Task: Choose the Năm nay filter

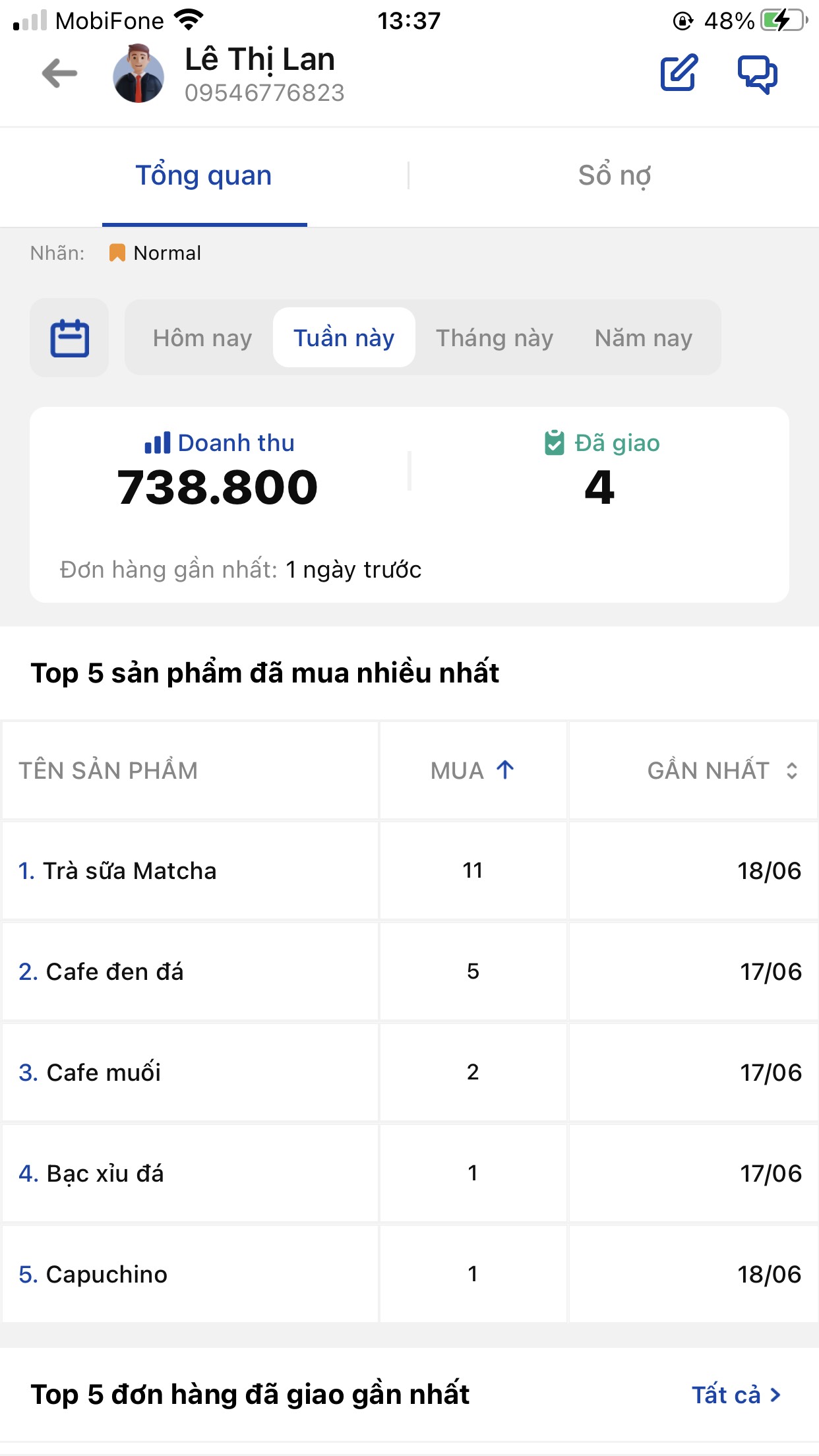Action: 643,338
